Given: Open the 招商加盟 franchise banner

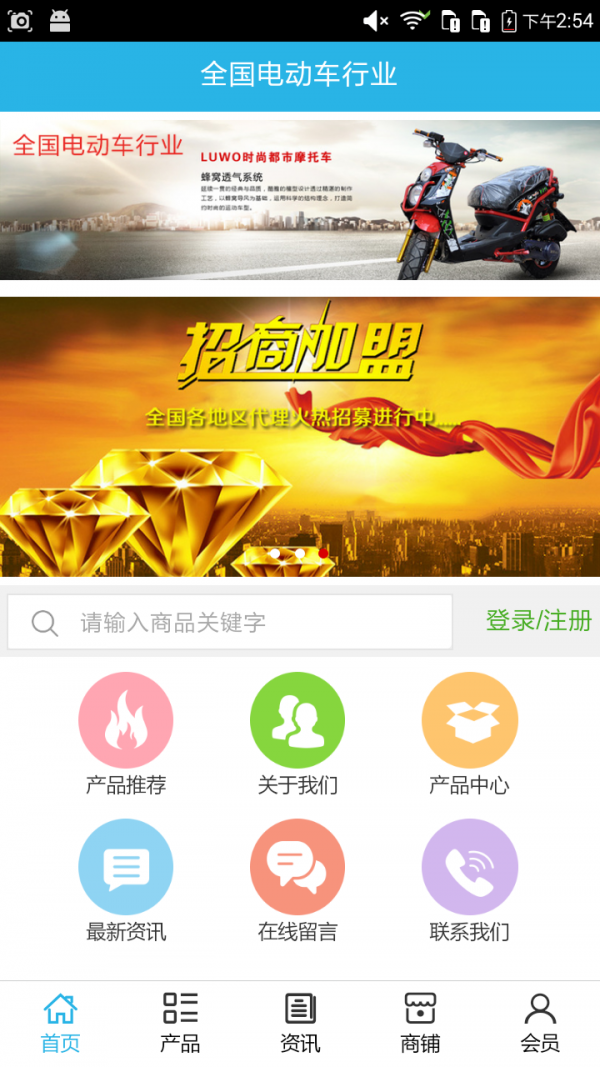Looking at the screenshot, I should click(x=300, y=436).
